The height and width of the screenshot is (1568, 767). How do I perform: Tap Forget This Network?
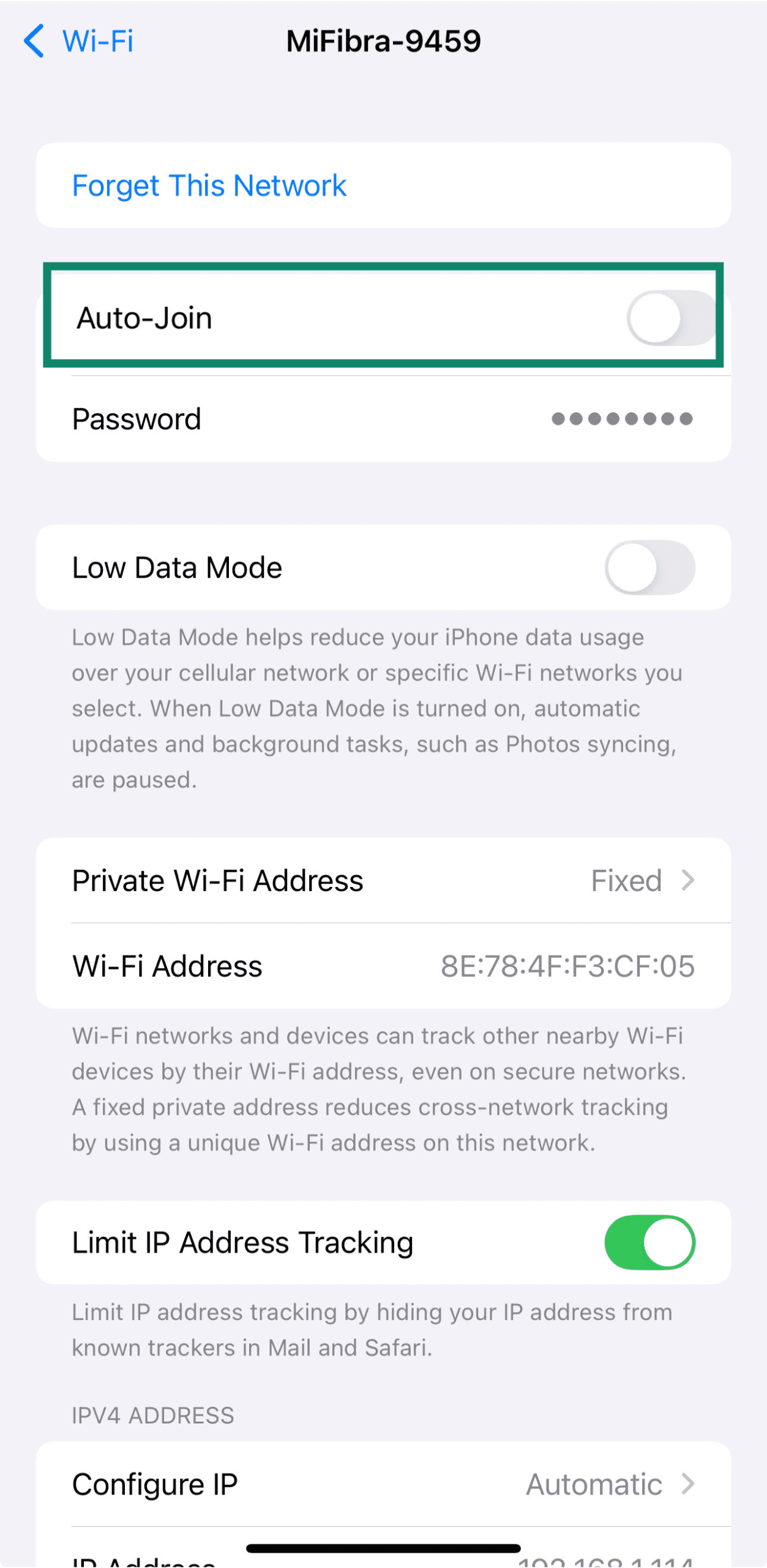pos(209,186)
